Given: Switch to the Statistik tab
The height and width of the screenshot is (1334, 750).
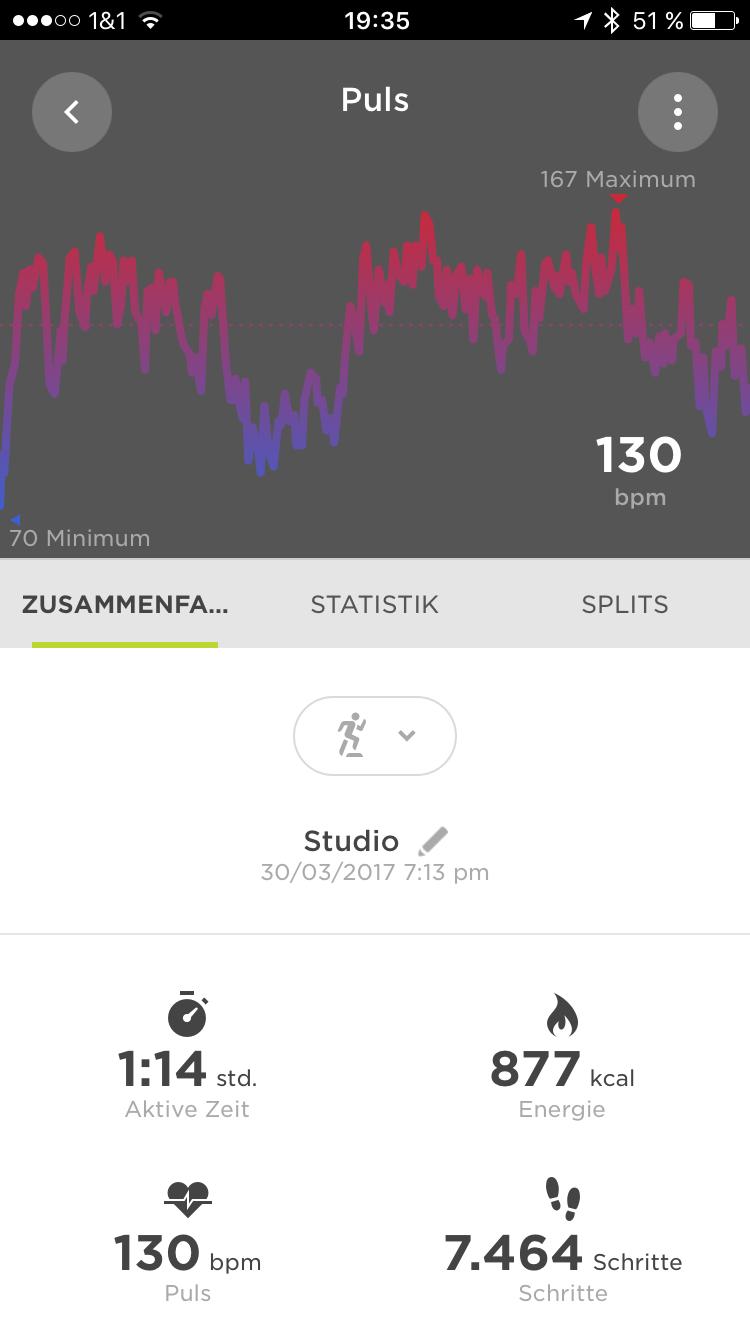Looking at the screenshot, I should click(374, 604).
